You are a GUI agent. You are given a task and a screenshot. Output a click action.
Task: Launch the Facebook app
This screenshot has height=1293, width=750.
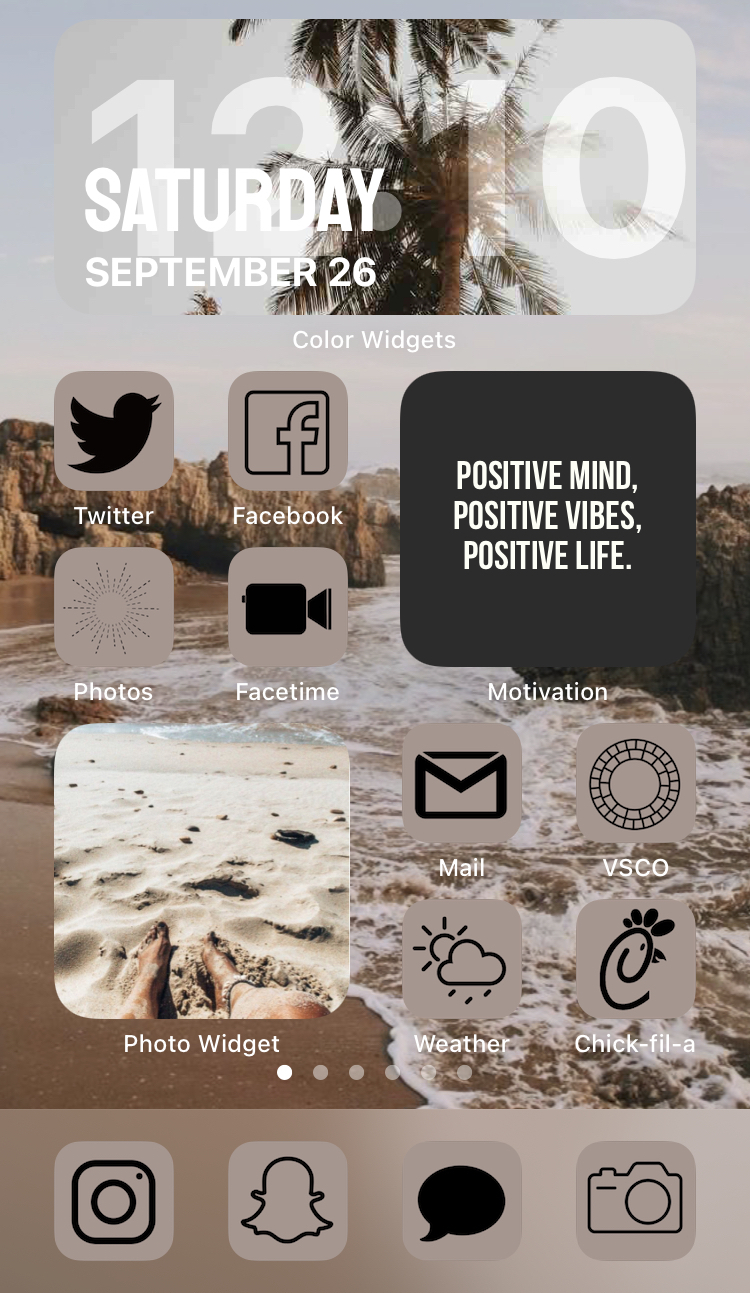coord(288,431)
